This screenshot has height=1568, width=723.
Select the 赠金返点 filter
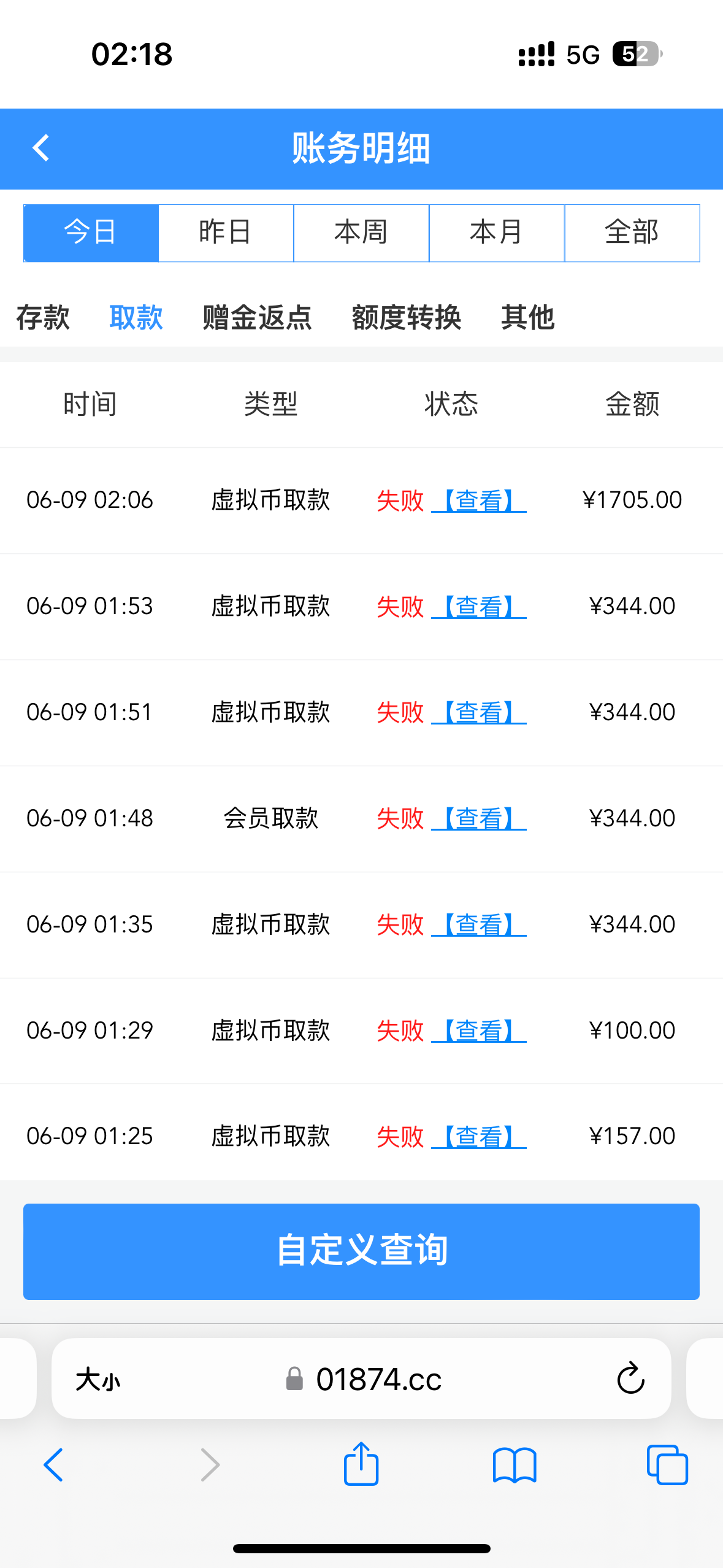(x=256, y=318)
